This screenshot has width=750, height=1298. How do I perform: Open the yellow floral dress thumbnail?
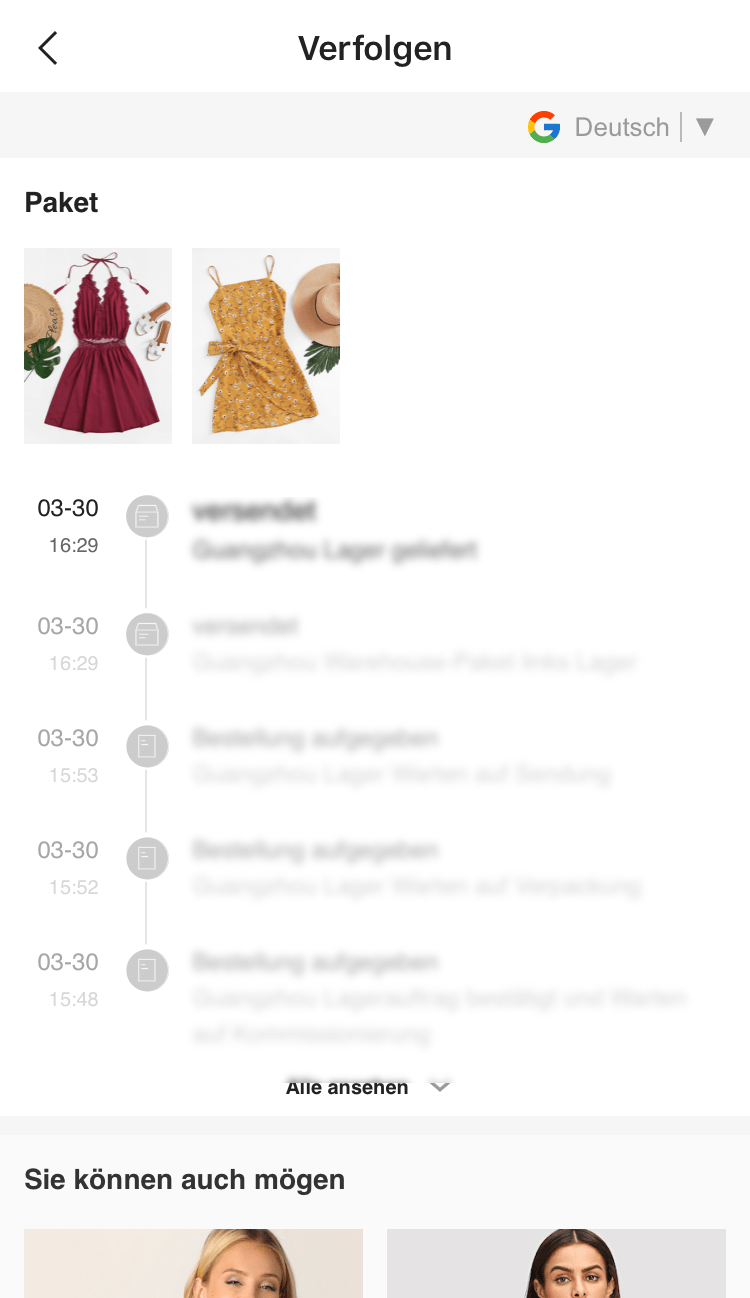pyautogui.click(x=266, y=346)
